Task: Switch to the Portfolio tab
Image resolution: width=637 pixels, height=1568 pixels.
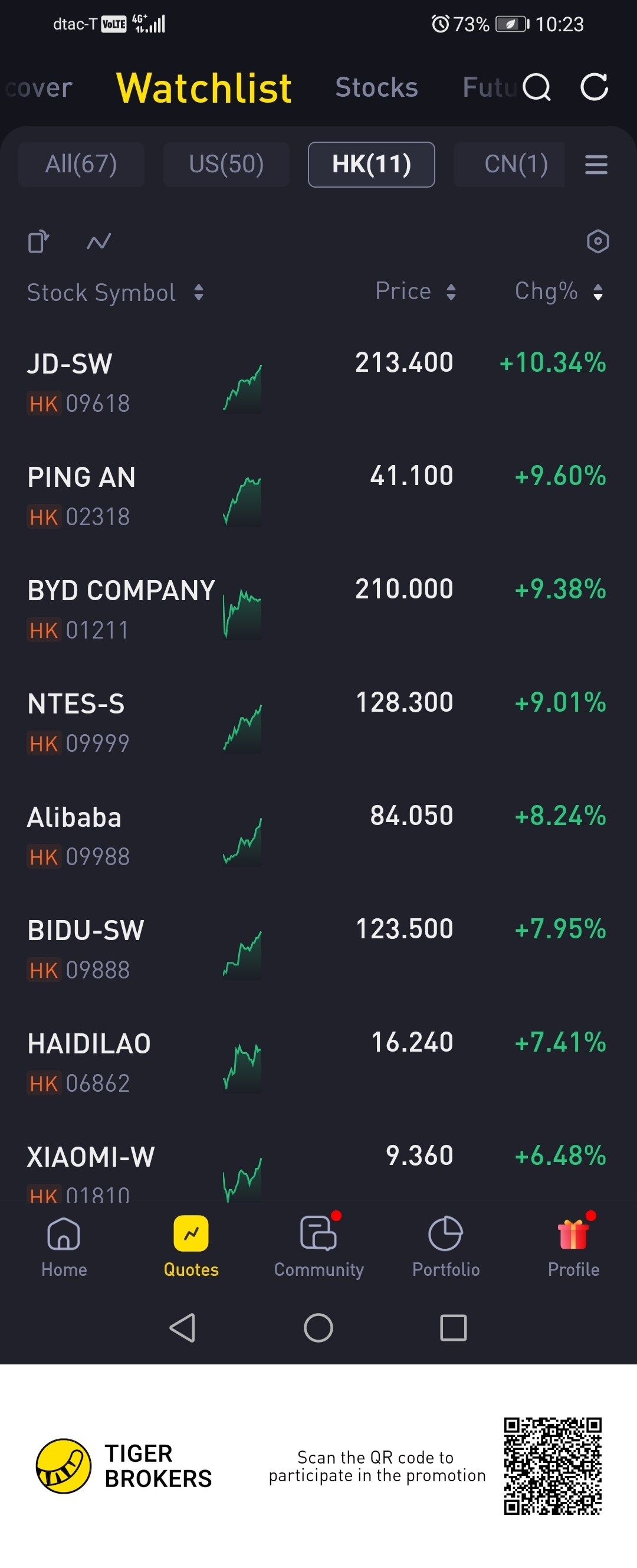Action: [445, 1245]
